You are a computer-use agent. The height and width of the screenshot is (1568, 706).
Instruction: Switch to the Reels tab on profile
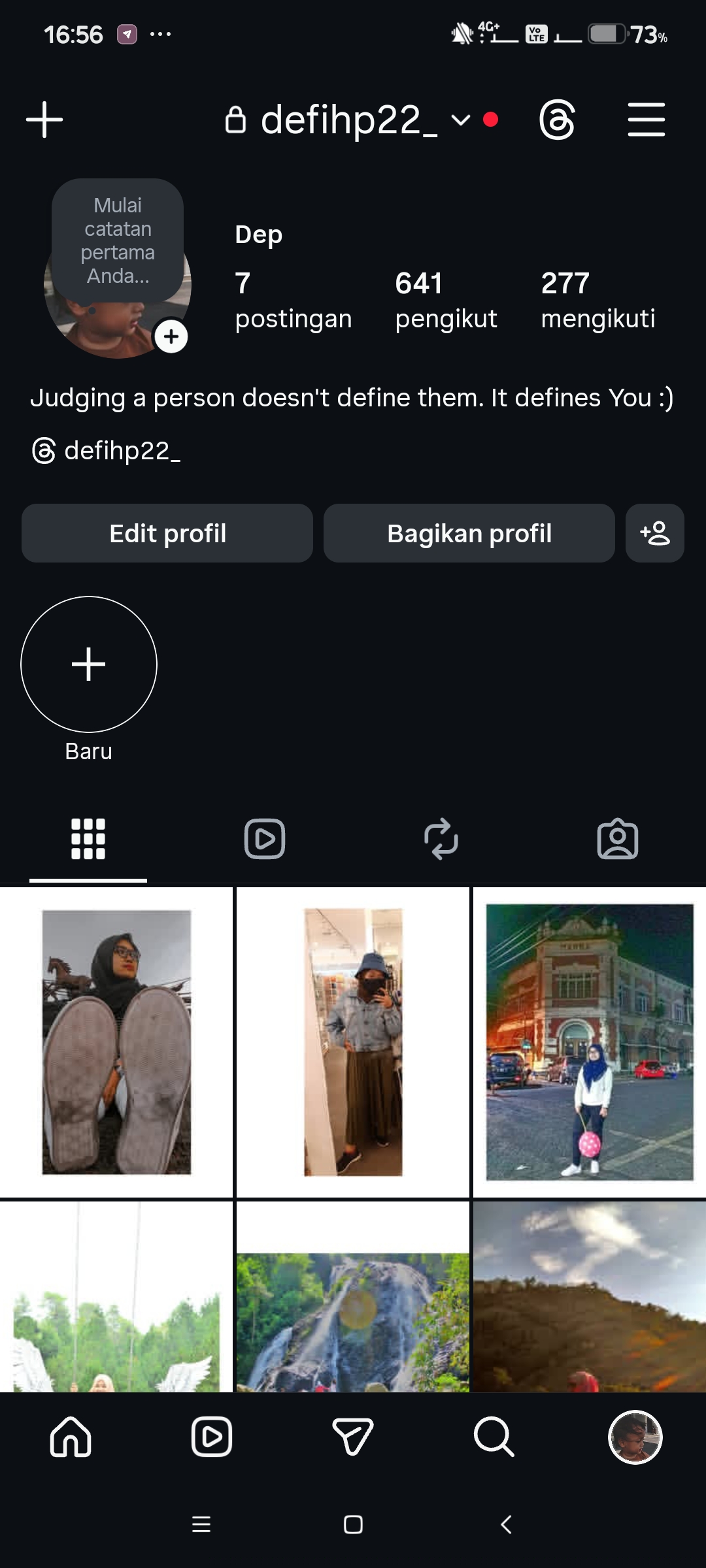tap(265, 839)
